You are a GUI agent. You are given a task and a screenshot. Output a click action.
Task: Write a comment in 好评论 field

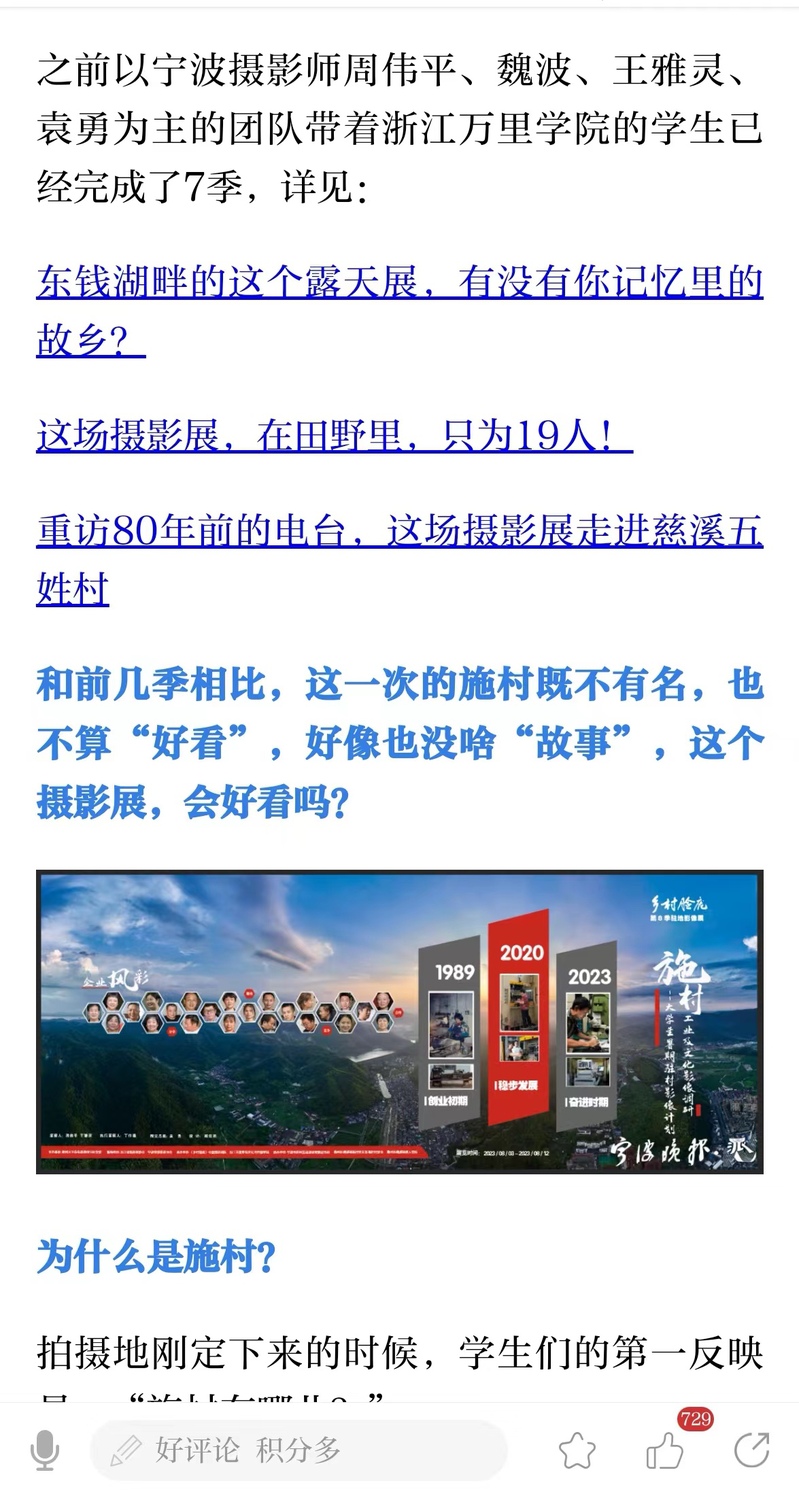298,1450
